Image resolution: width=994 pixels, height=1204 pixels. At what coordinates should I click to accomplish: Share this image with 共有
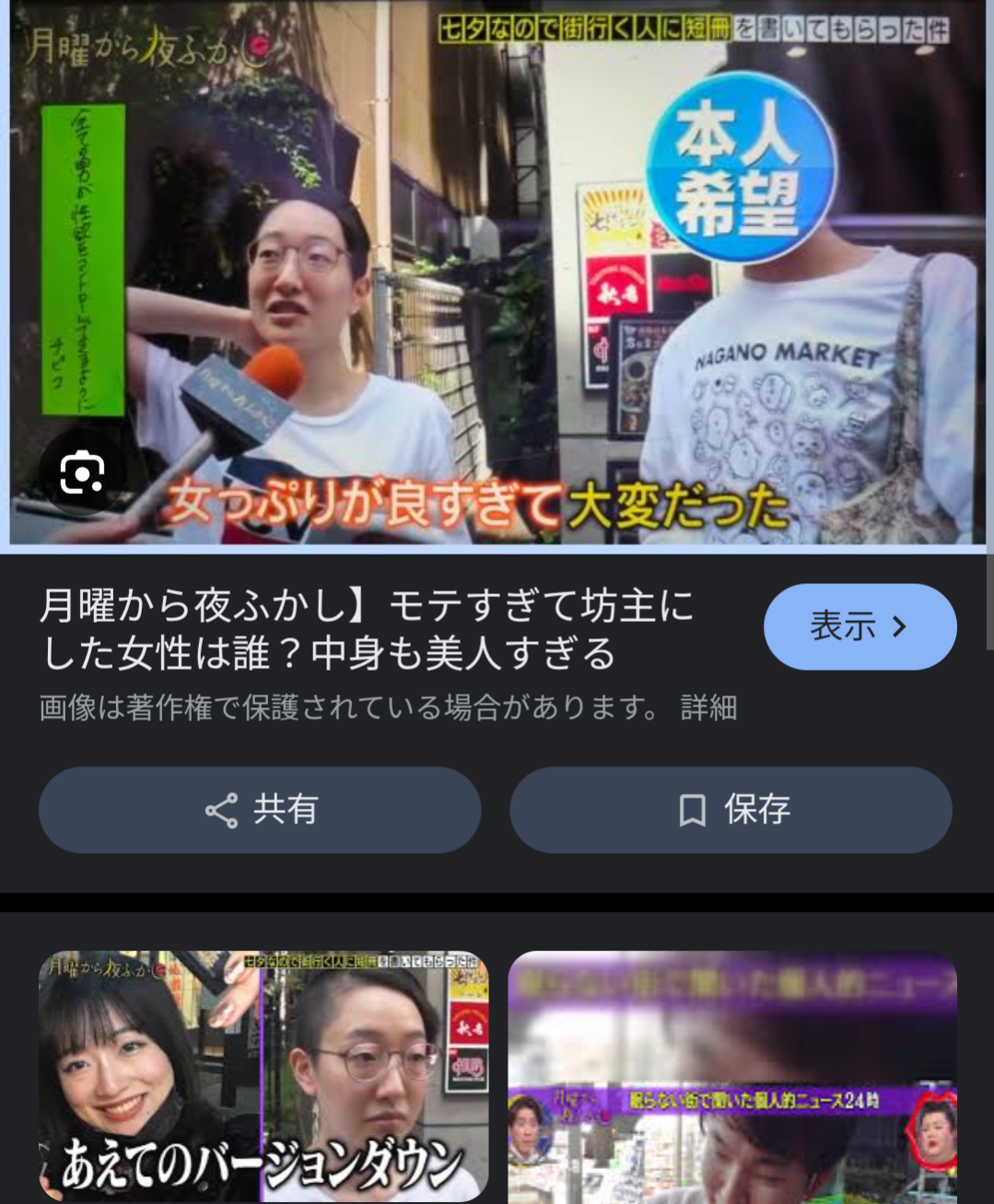pos(260,810)
